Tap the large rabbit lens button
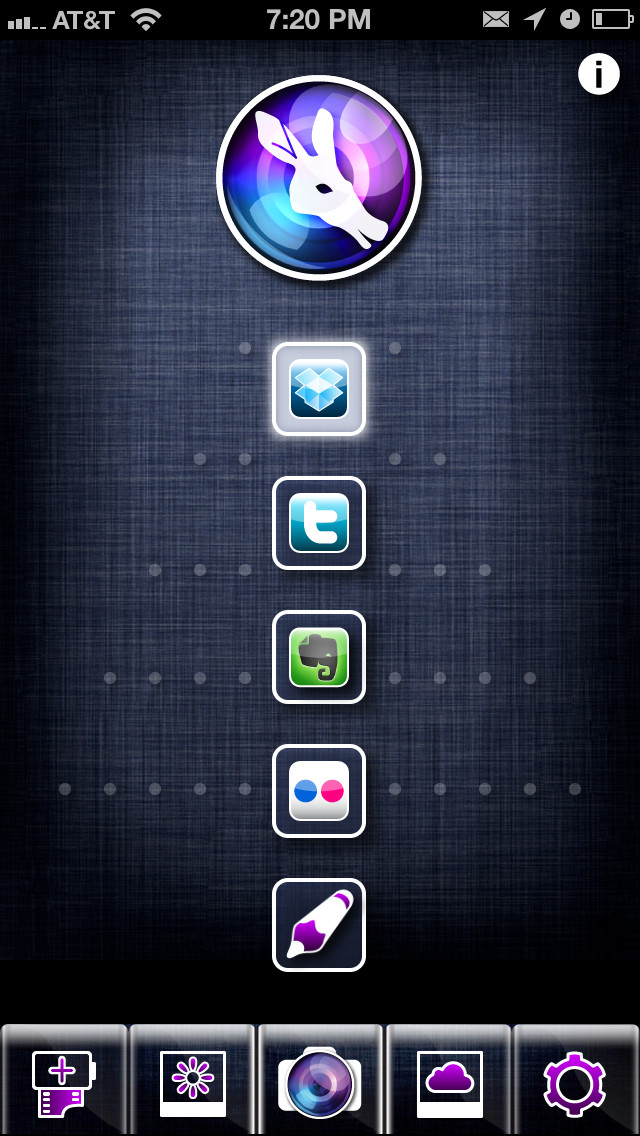Screen dimensions: 640x1136 pyautogui.click(x=319, y=178)
